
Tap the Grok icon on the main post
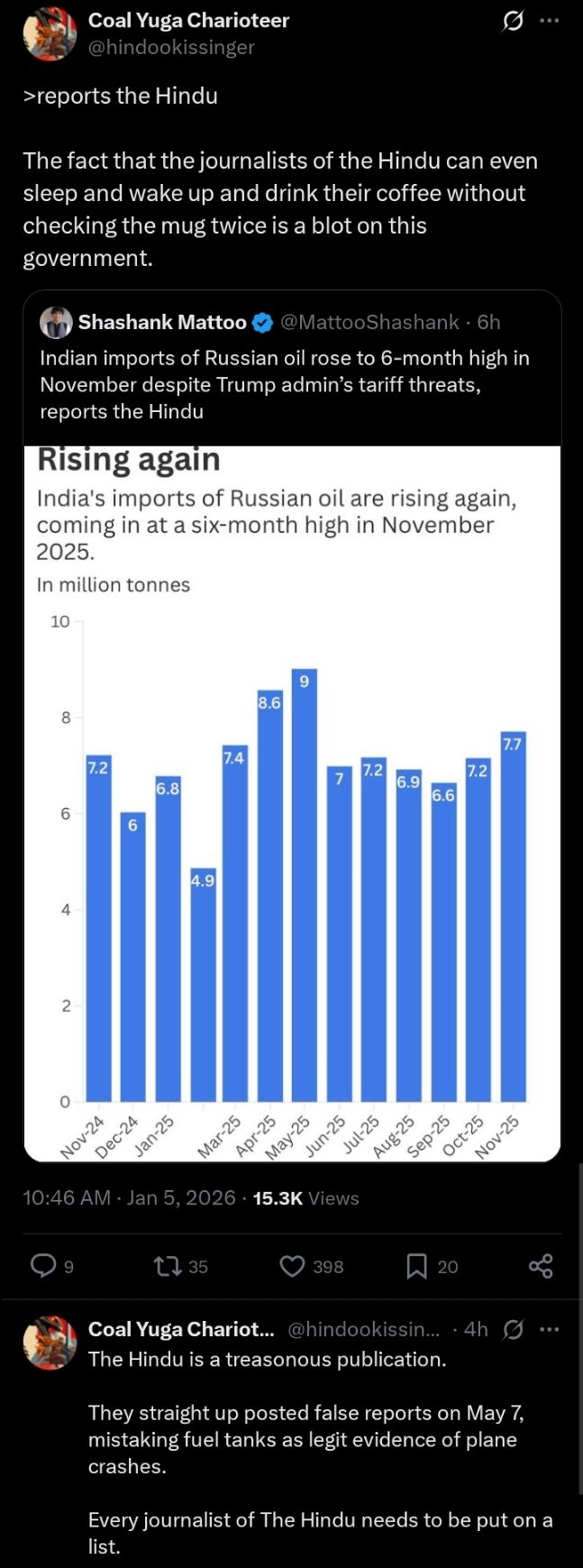click(x=513, y=21)
